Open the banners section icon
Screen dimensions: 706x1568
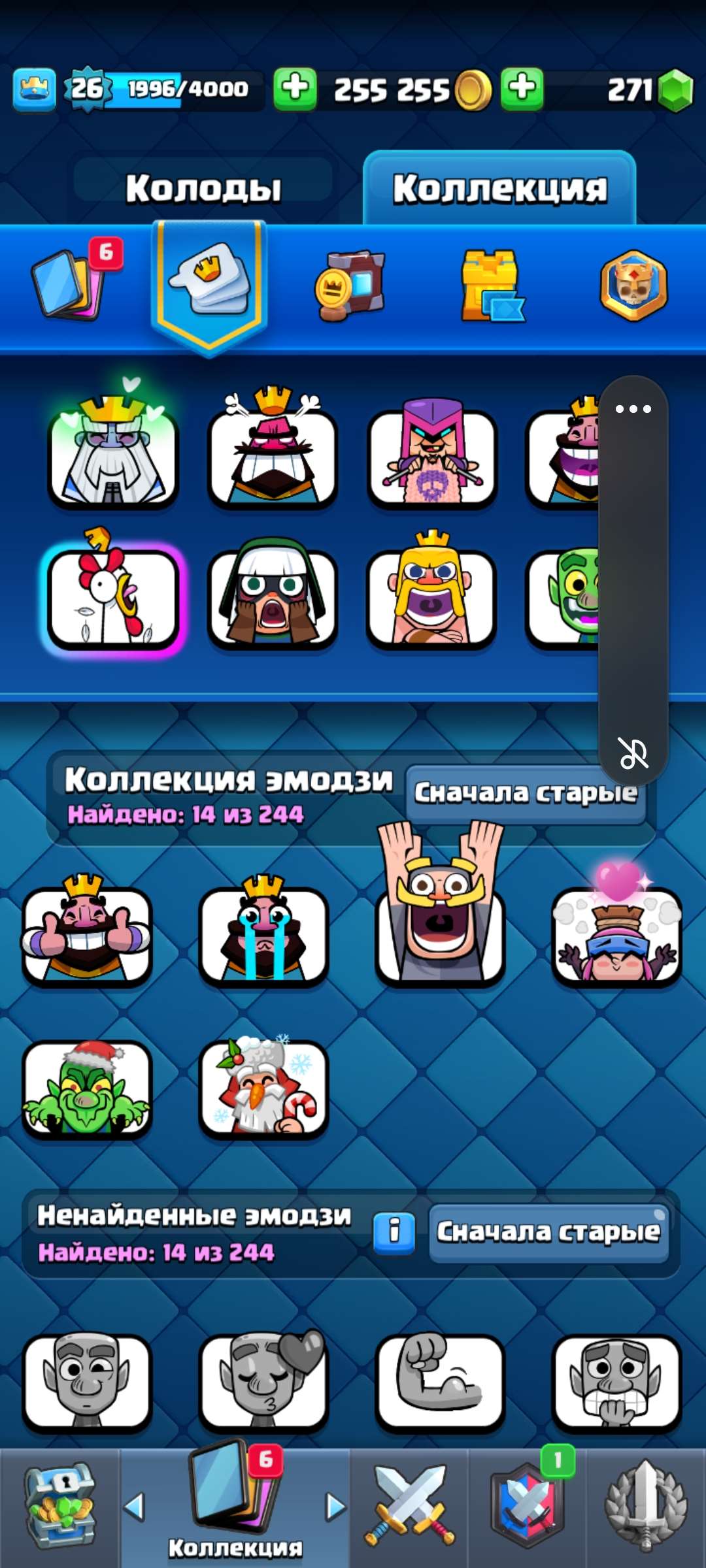[x=350, y=286]
